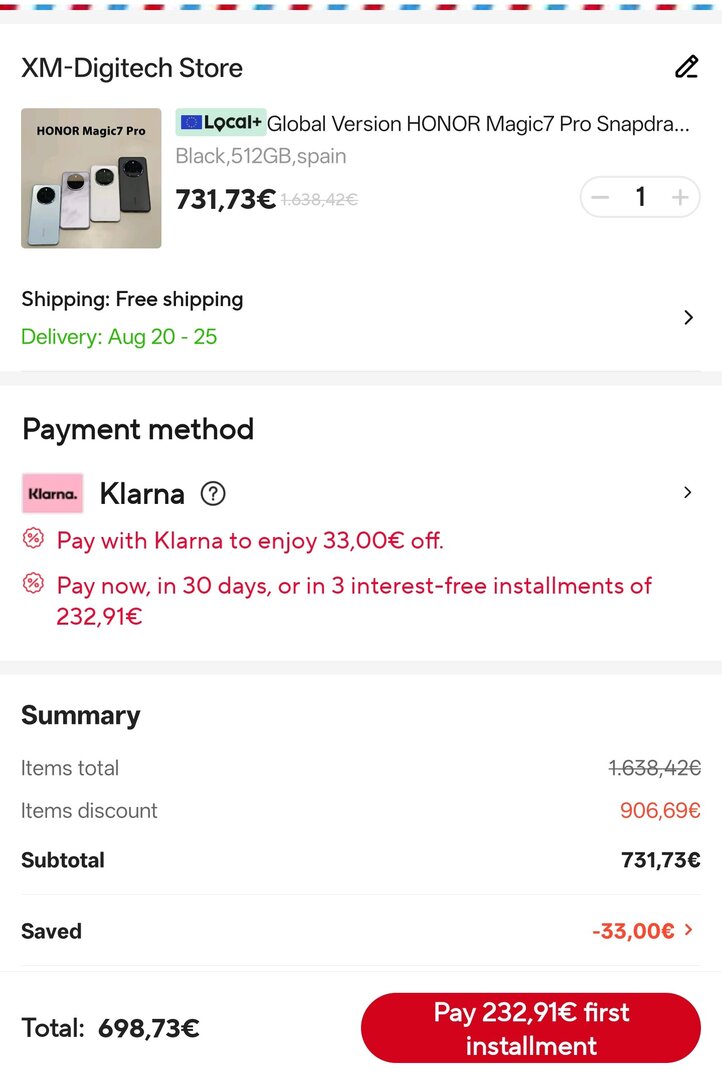
Task: Open the Klarna help question mark
Action: (213, 493)
